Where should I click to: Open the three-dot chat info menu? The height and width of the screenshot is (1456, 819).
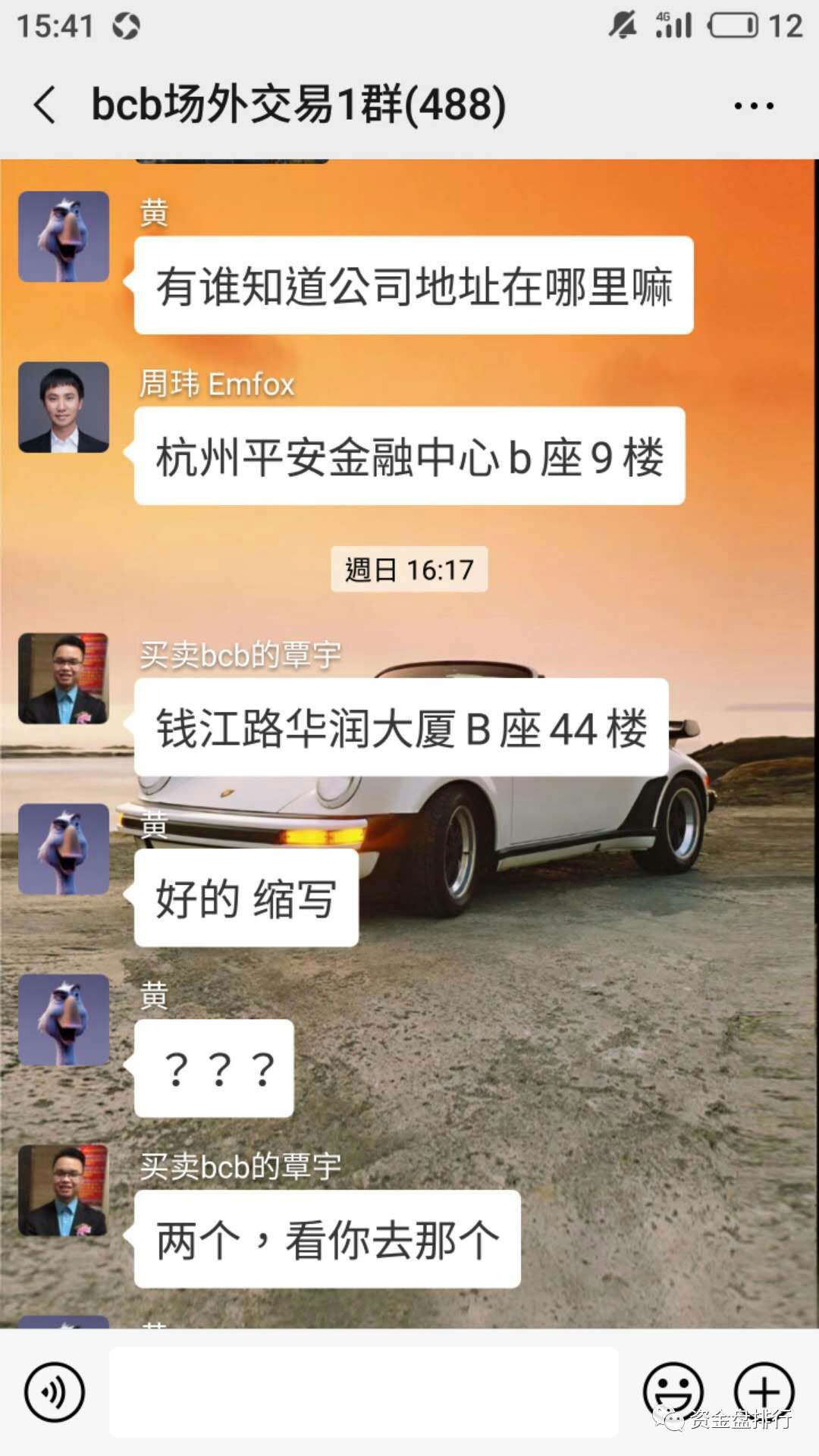754,106
